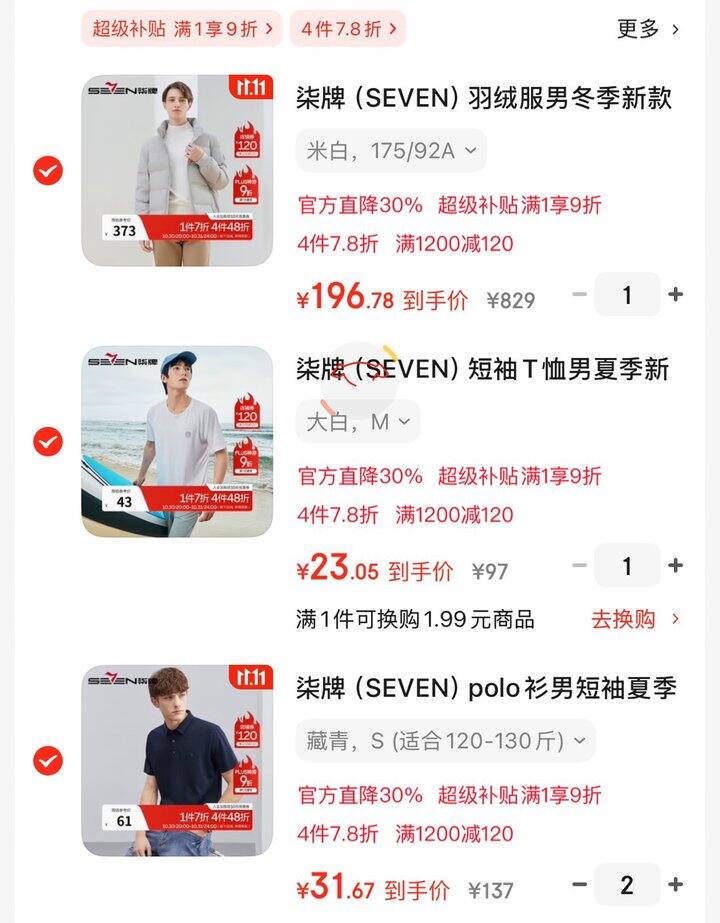This screenshot has width=720, height=923.
Task: Deselect the 短袖T恤 item checkbox
Action: (x=47, y=441)
